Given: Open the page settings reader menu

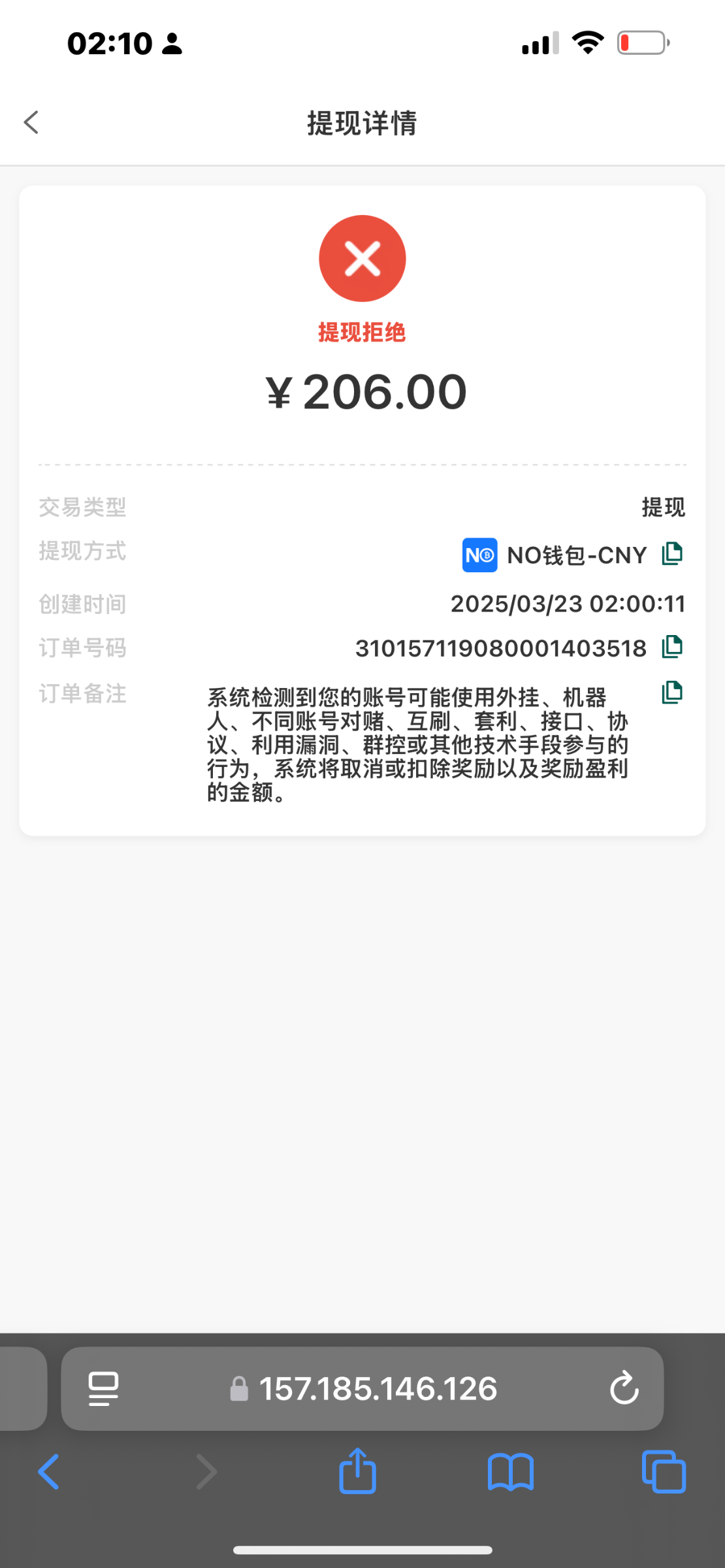Looking at the screenshot, I should tap(102, 1390).
